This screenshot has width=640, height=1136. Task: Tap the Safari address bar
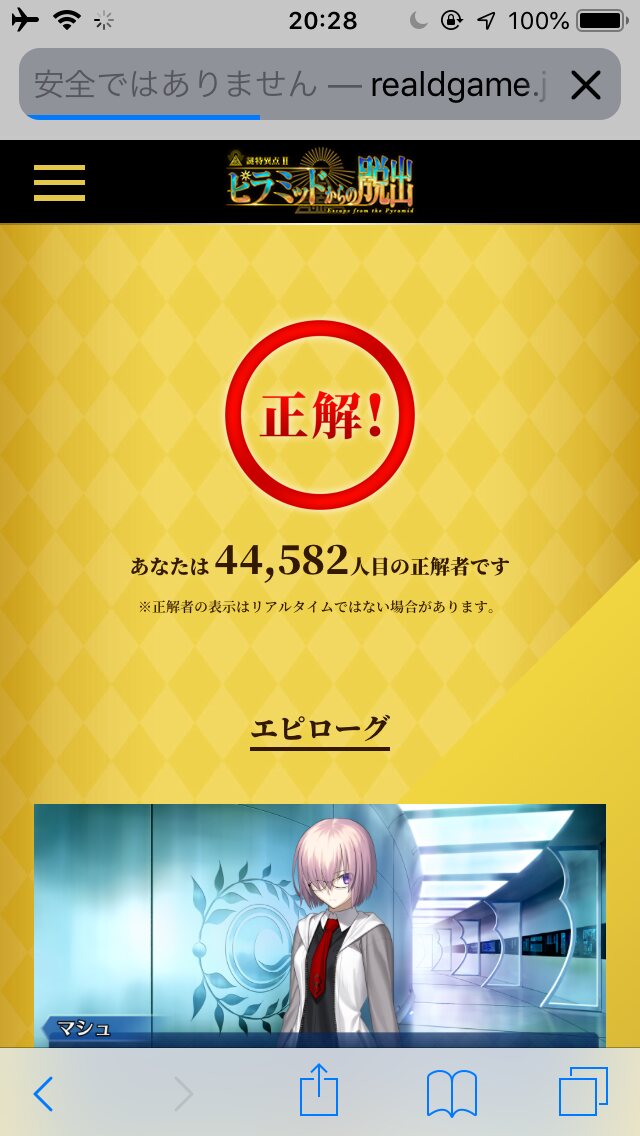[x=290, y=85]
